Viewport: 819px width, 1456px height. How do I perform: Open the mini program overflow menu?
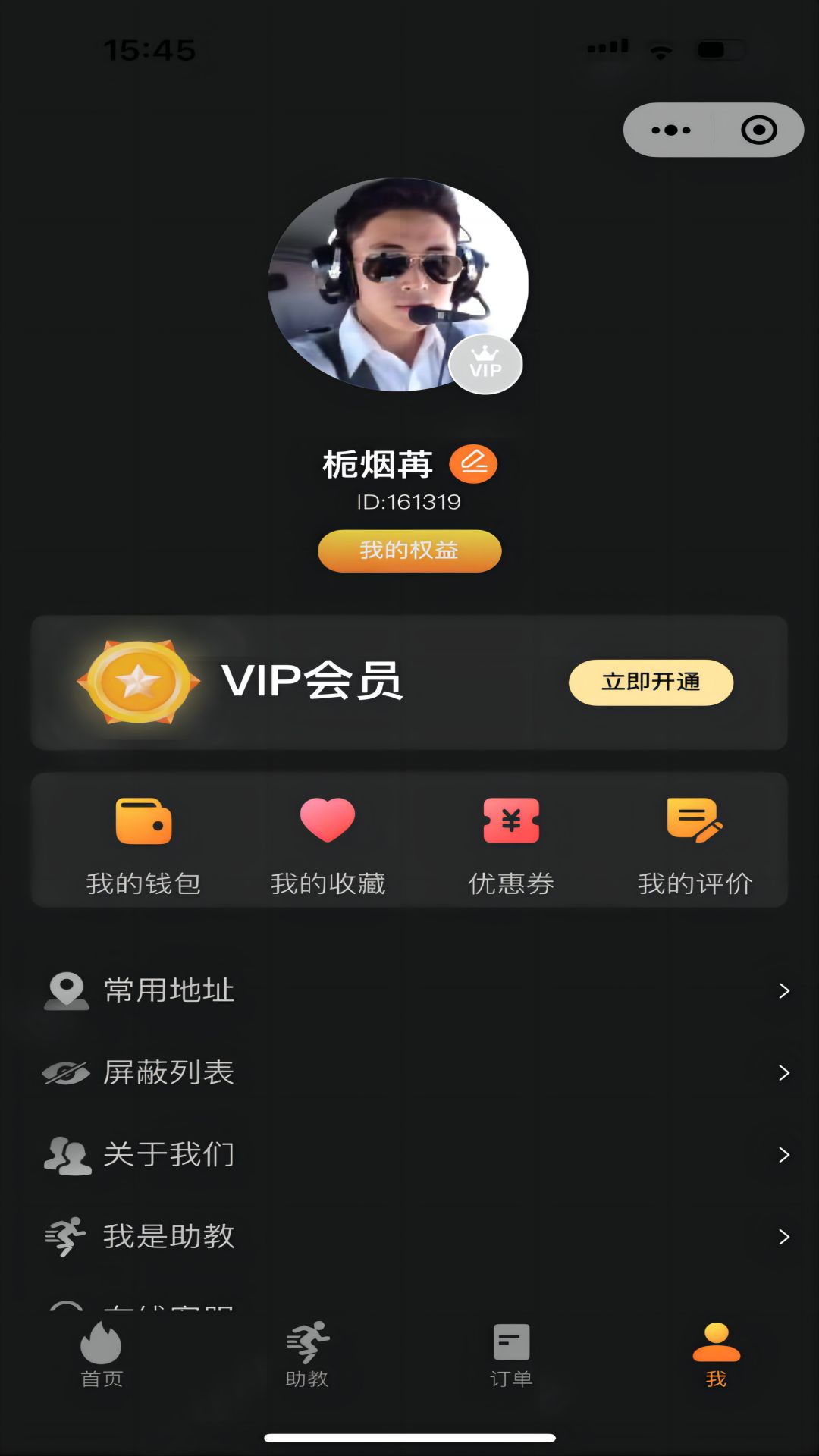670,130
